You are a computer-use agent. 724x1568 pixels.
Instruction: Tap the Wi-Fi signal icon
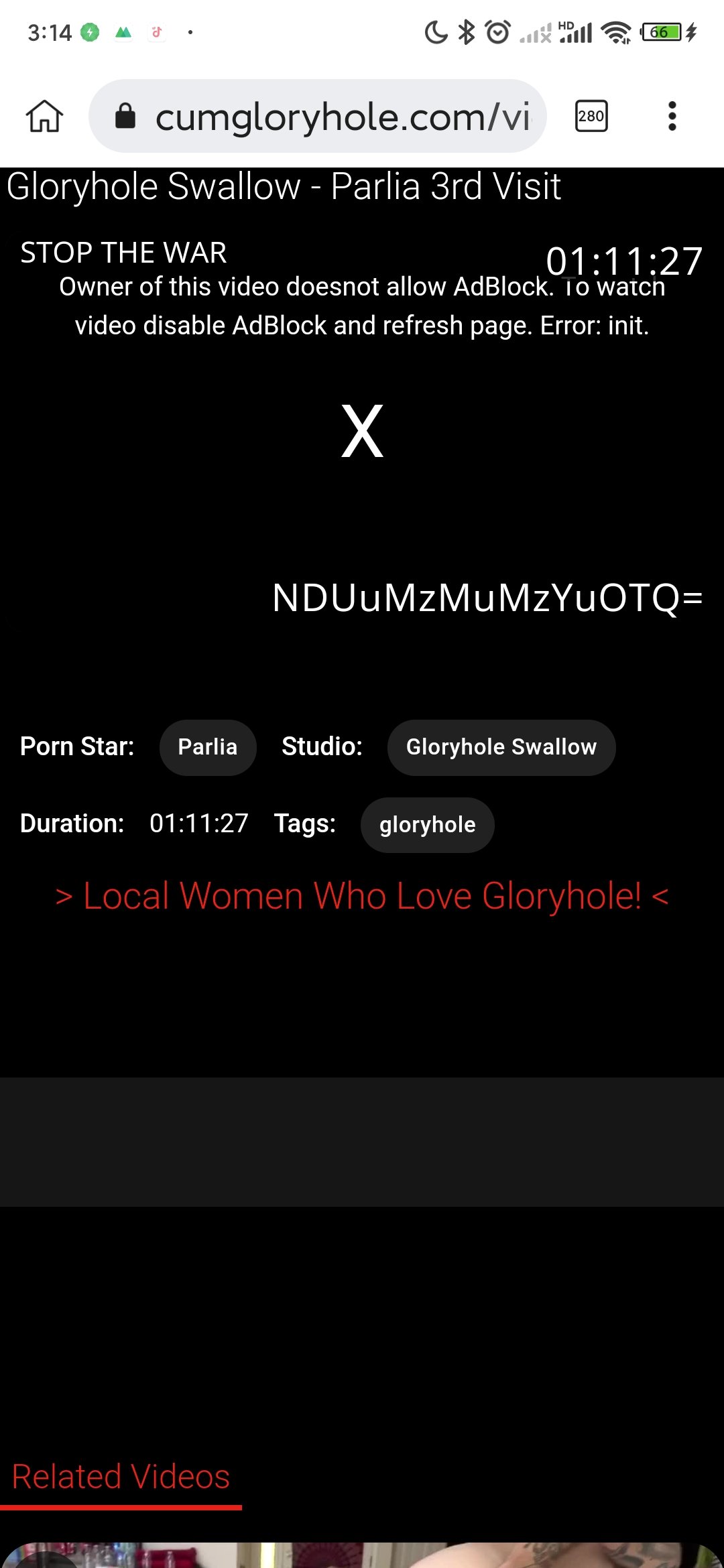point(613,31)
